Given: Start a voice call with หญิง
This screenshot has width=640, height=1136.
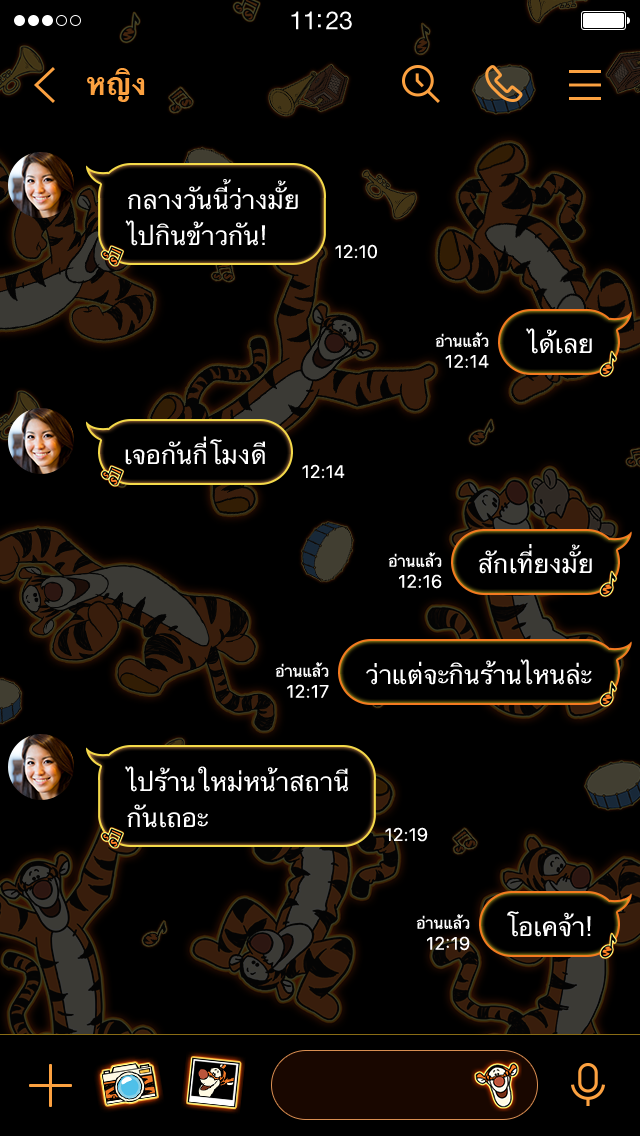Looking at the screenshot, I should coord(504,84).
